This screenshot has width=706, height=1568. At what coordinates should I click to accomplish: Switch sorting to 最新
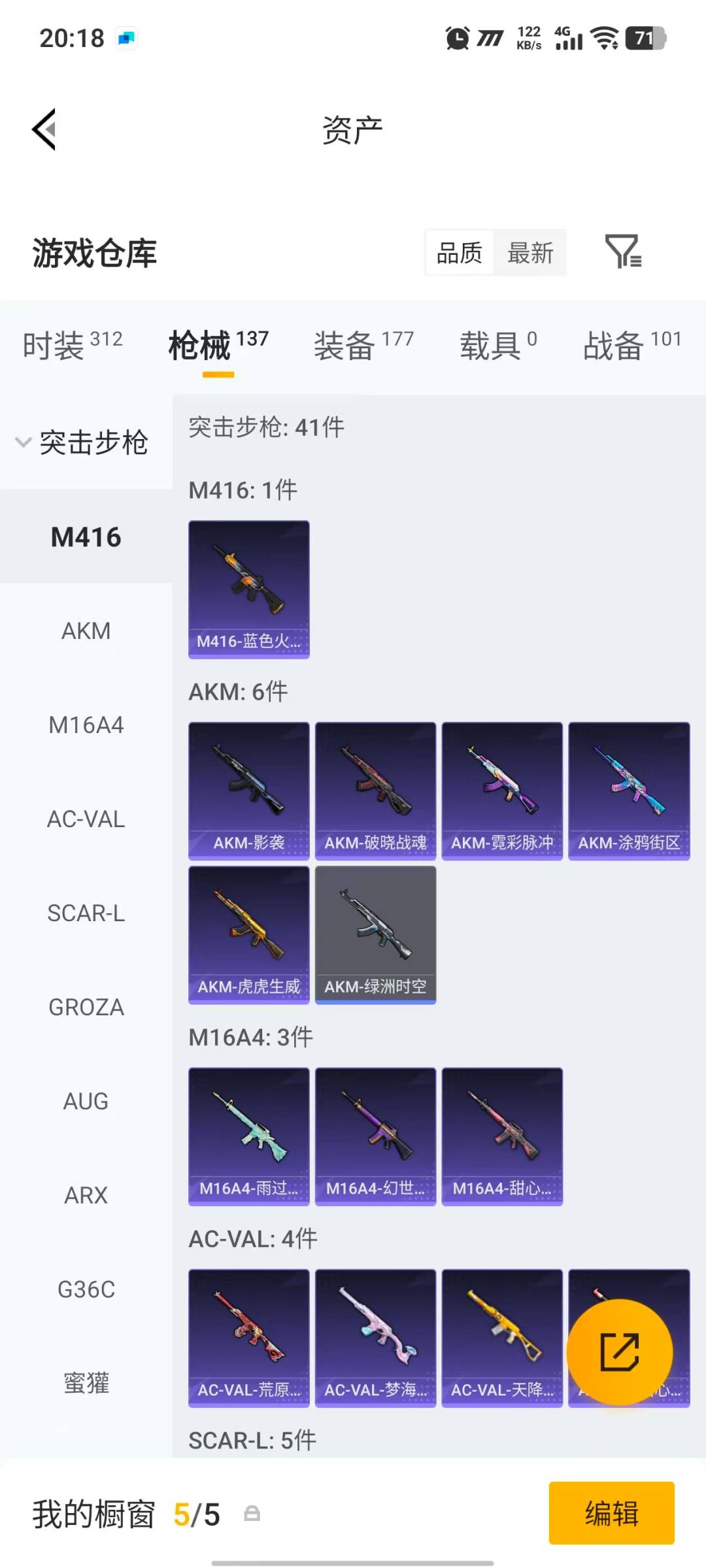coord(531,253)
